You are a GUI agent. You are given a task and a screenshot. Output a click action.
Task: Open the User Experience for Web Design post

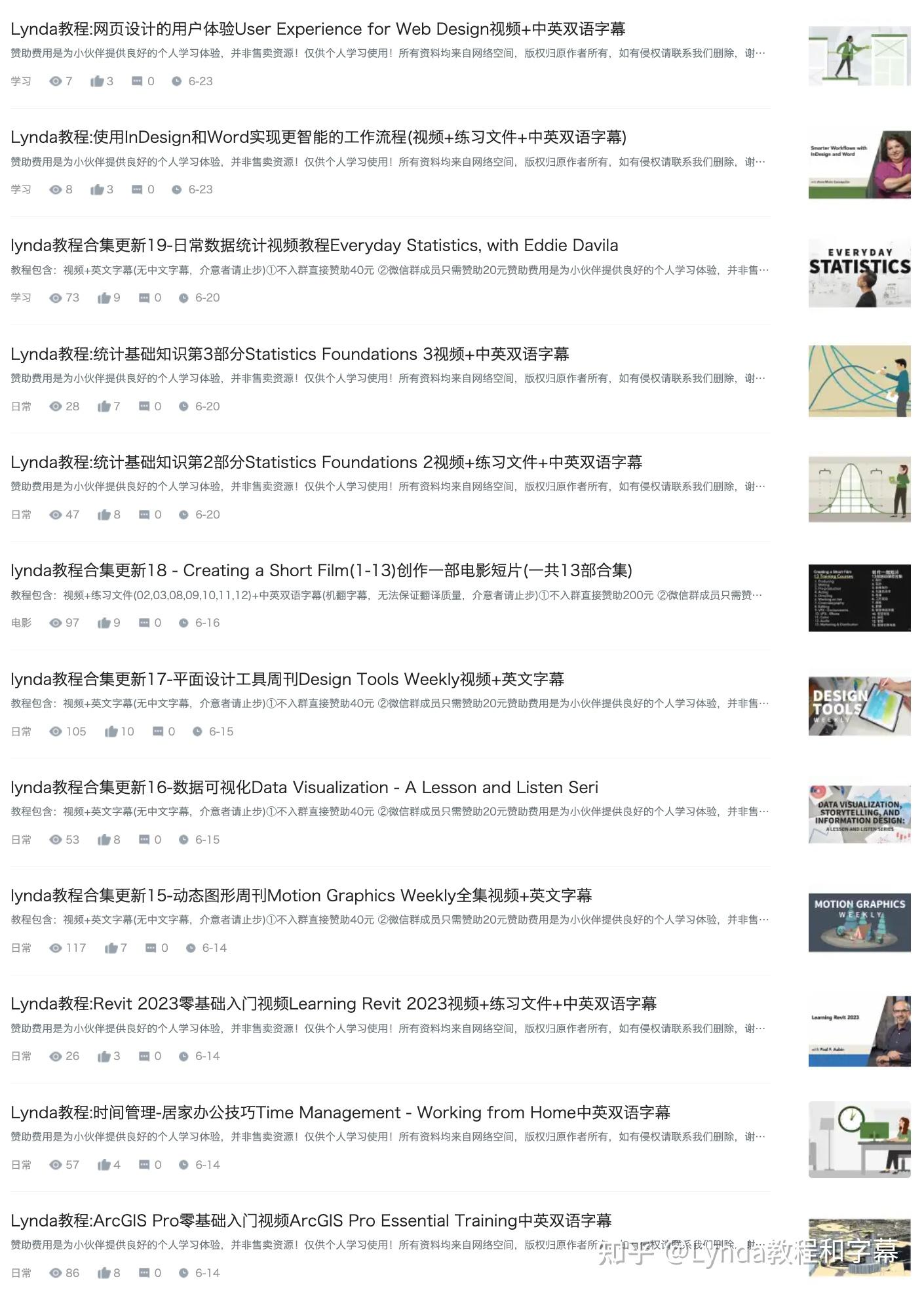coord(318,29)
